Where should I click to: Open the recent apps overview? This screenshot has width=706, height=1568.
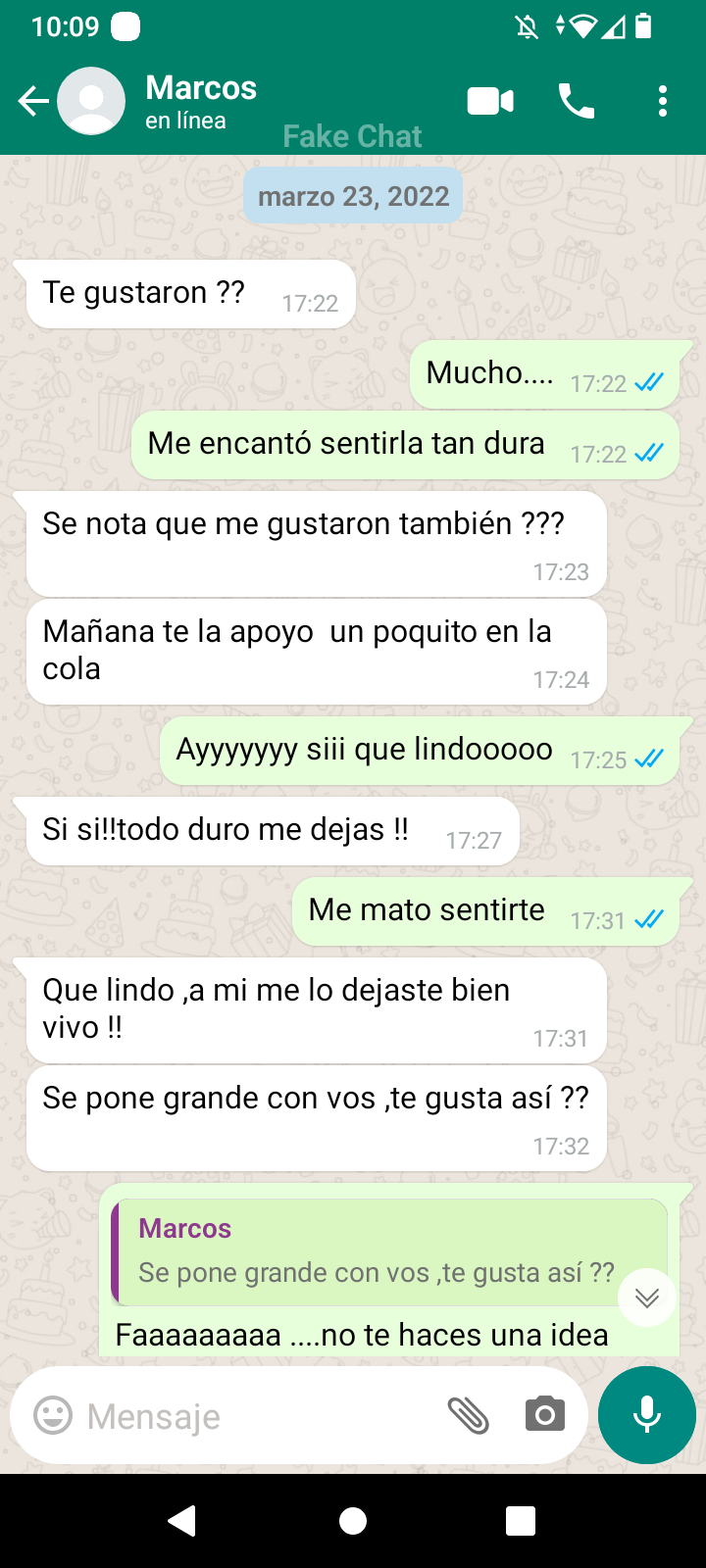click(x=521, y=1520)
